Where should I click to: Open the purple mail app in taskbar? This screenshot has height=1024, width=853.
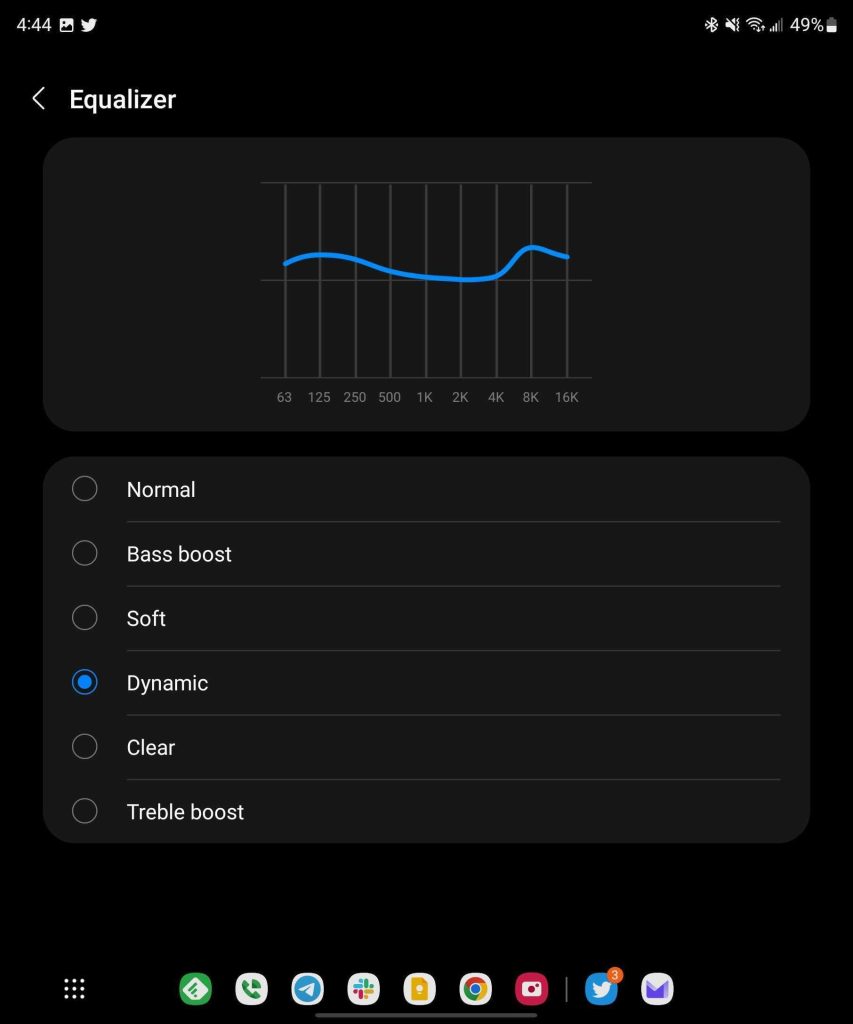coord(657,989)
